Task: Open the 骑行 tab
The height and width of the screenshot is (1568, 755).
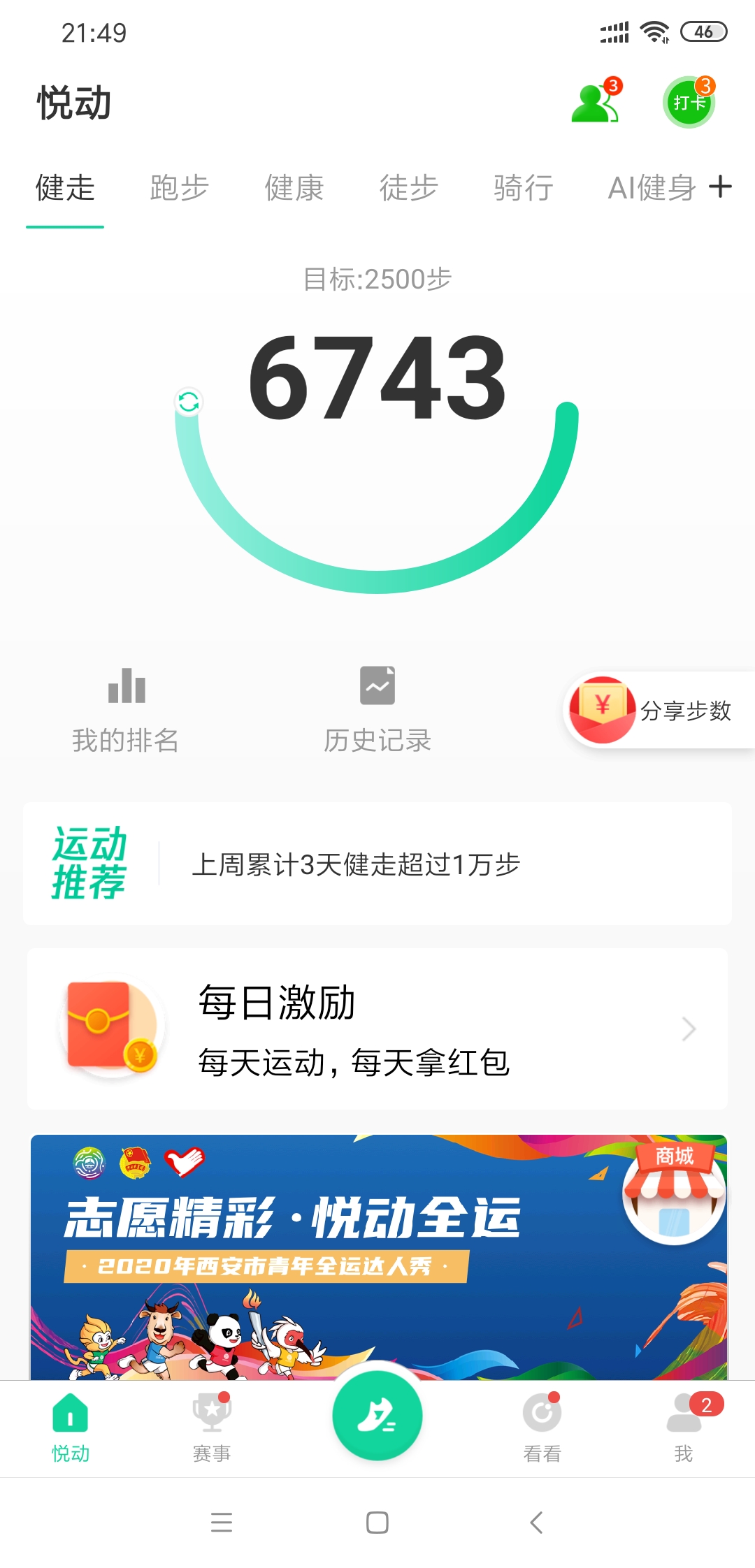Action: pyautogui.click(x=524, y=188)
